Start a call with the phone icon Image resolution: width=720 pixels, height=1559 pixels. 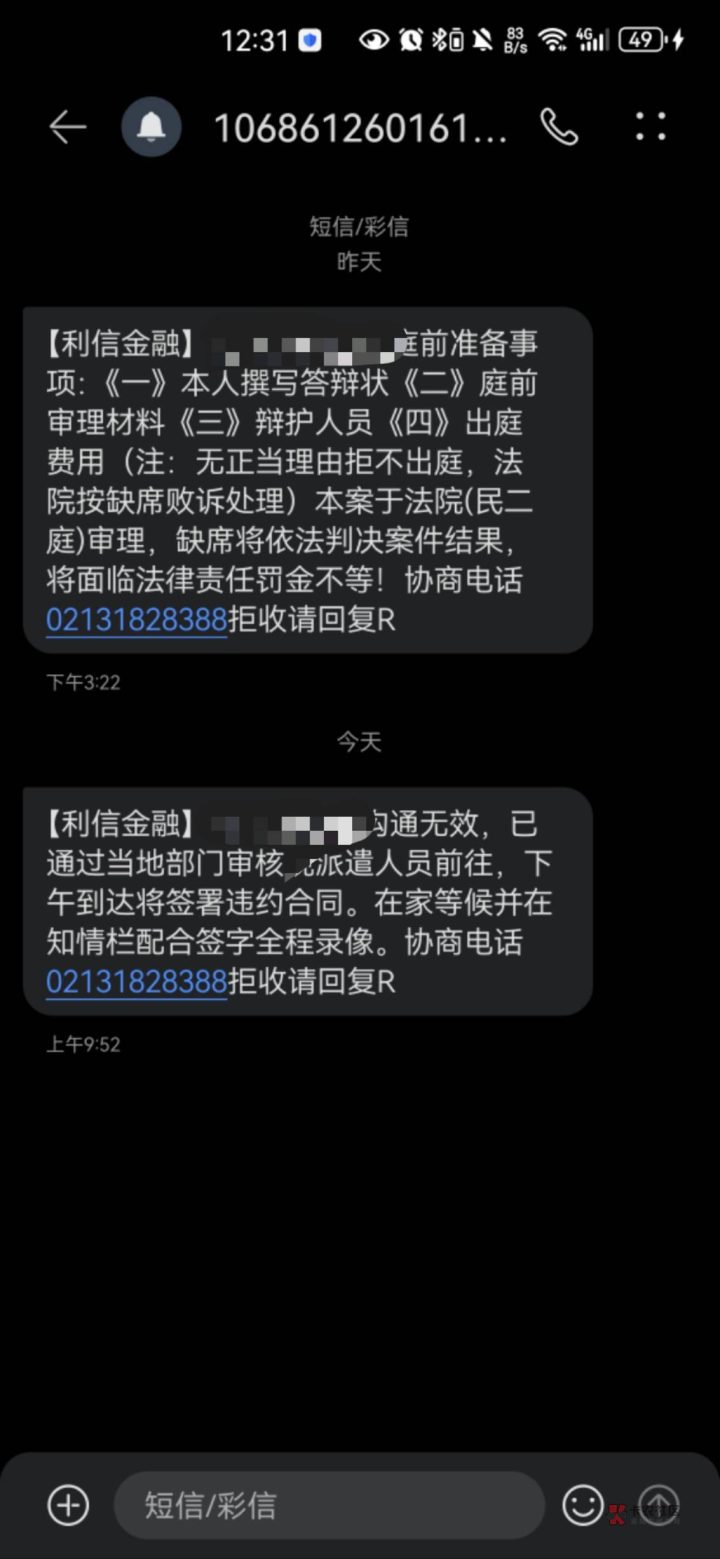[x=560, y=127]
